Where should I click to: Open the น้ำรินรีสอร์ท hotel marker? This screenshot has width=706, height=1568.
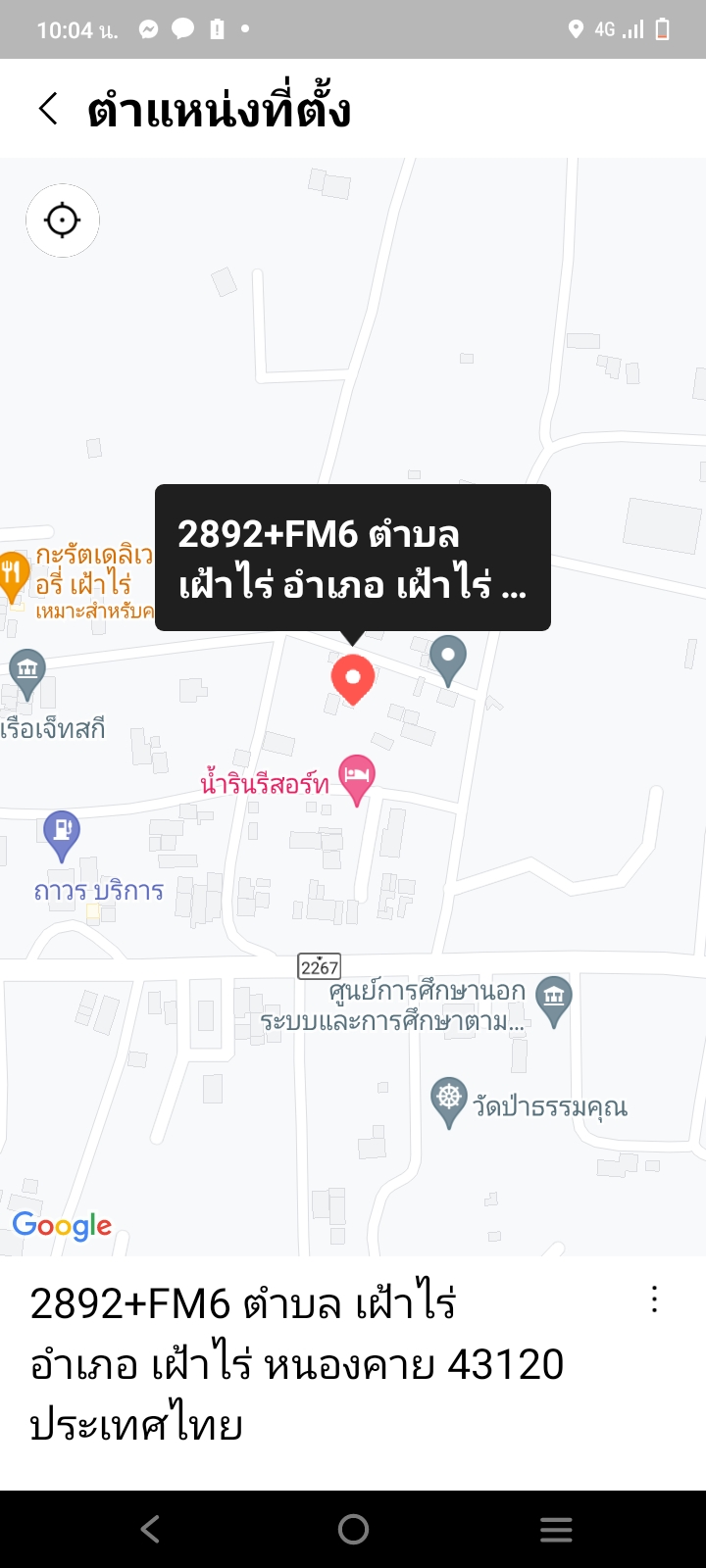[x=357, y=778]
